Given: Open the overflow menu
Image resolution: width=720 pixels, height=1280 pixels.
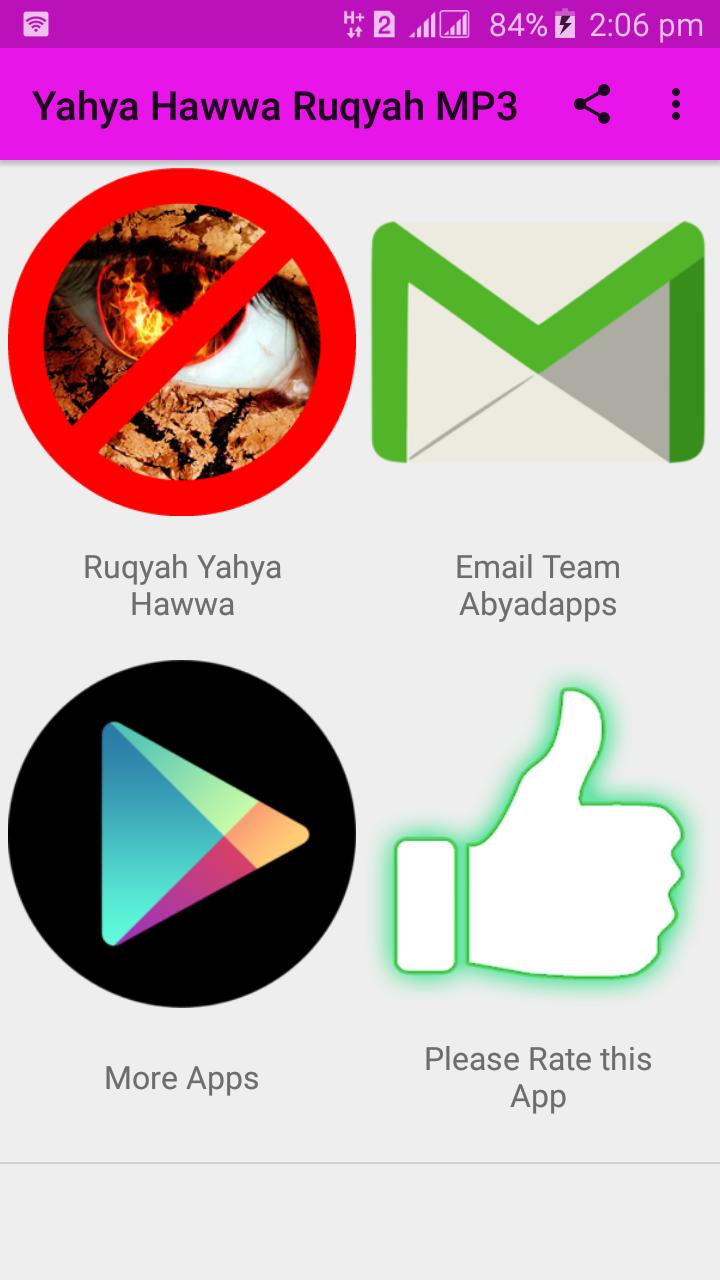Looking at the screenshot, I should [676, 105].
